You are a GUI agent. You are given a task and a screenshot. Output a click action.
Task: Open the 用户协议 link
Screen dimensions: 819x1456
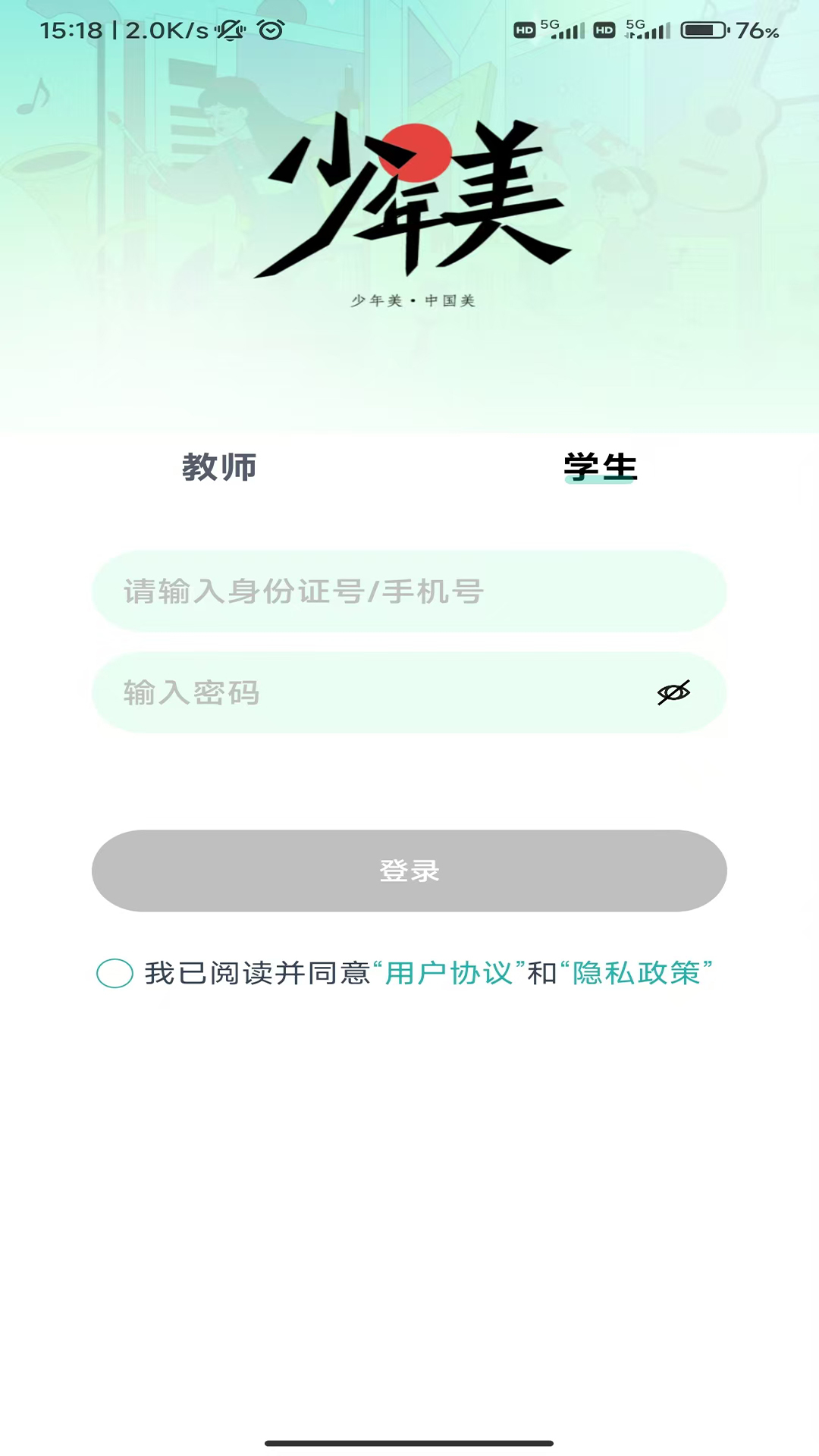click(x=449, y=973)
